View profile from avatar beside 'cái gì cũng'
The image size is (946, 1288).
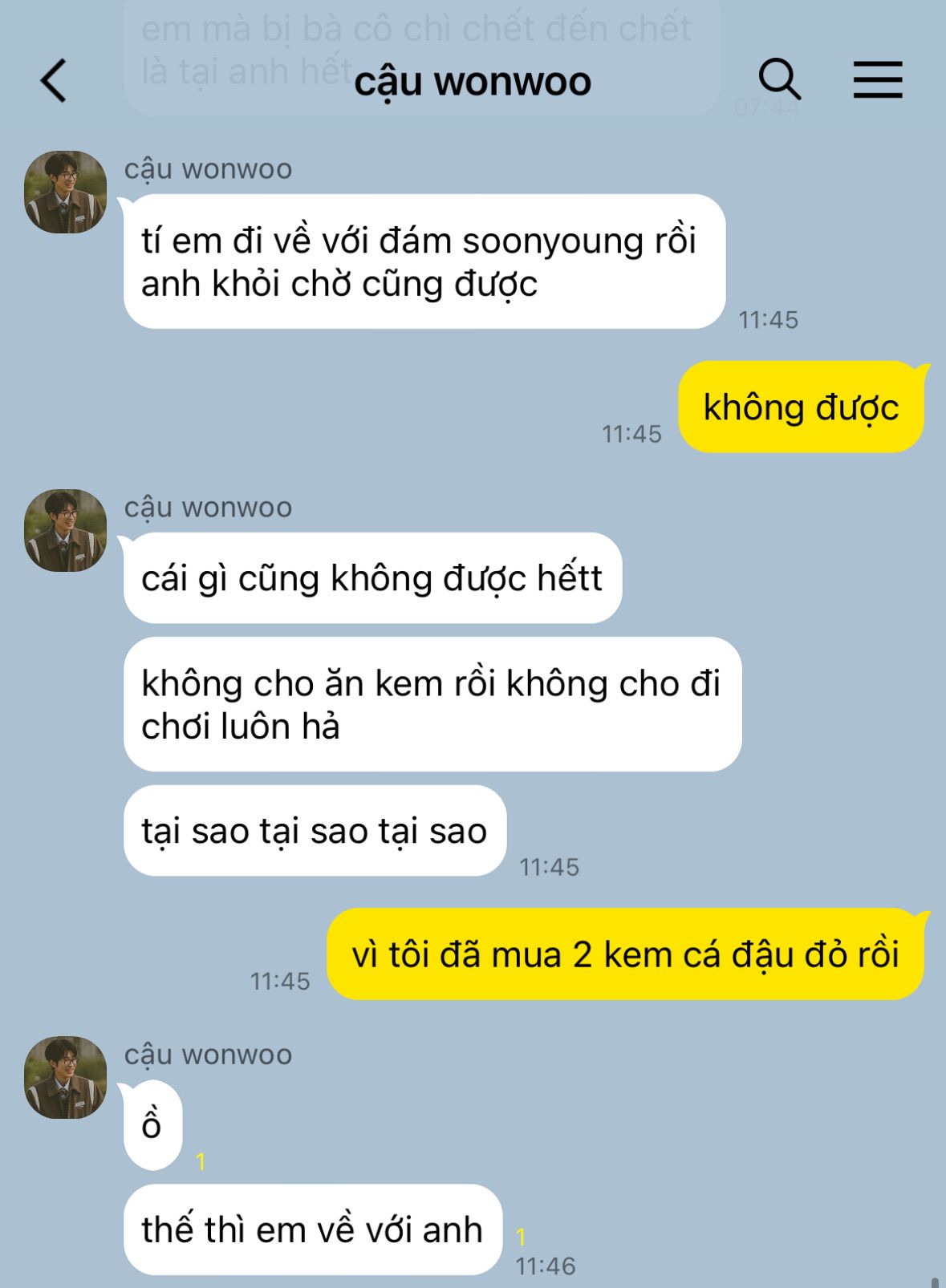66,531
